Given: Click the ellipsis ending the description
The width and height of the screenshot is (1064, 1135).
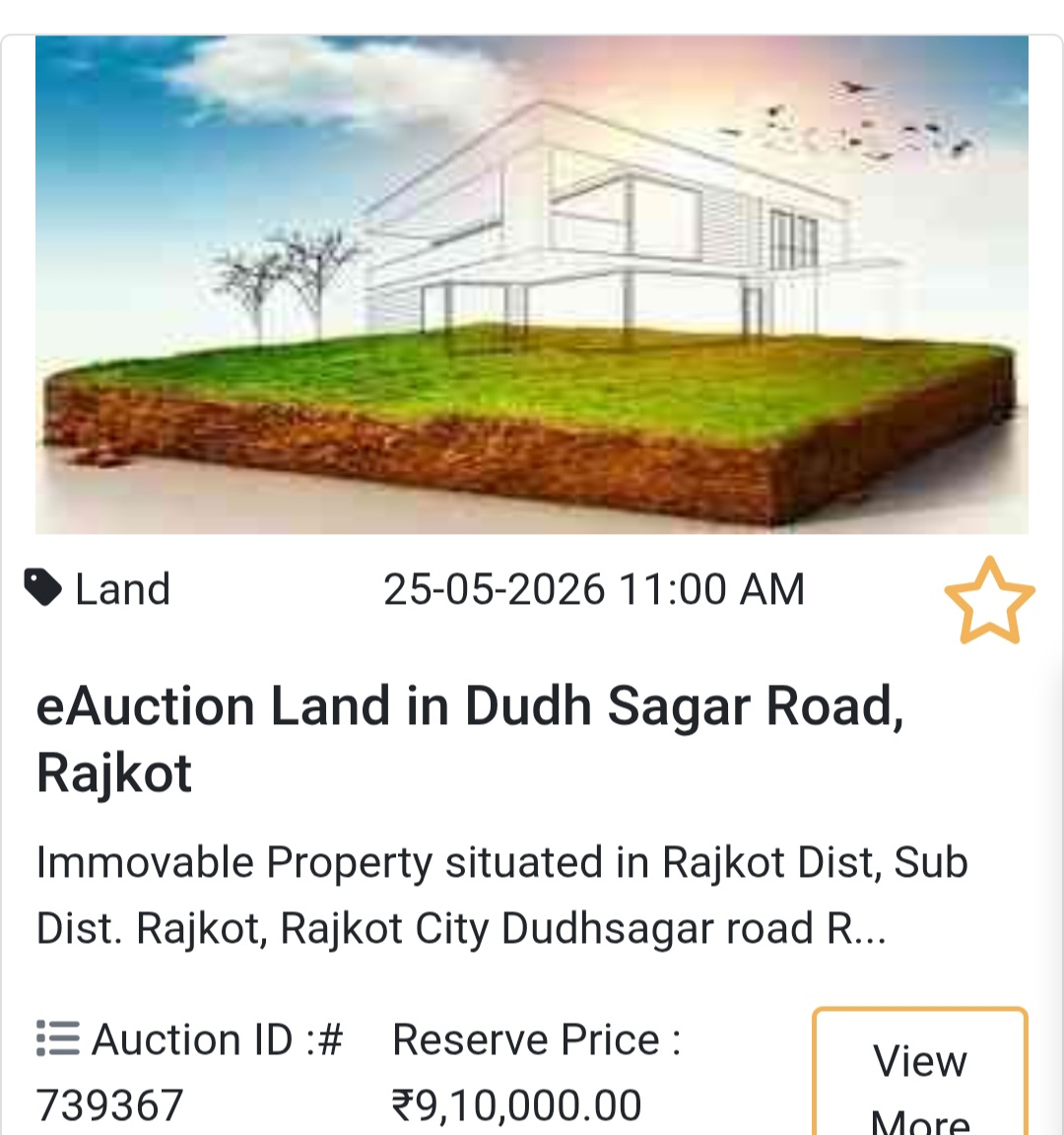Looking at the screenshot, I should click(x=877, y=927).
